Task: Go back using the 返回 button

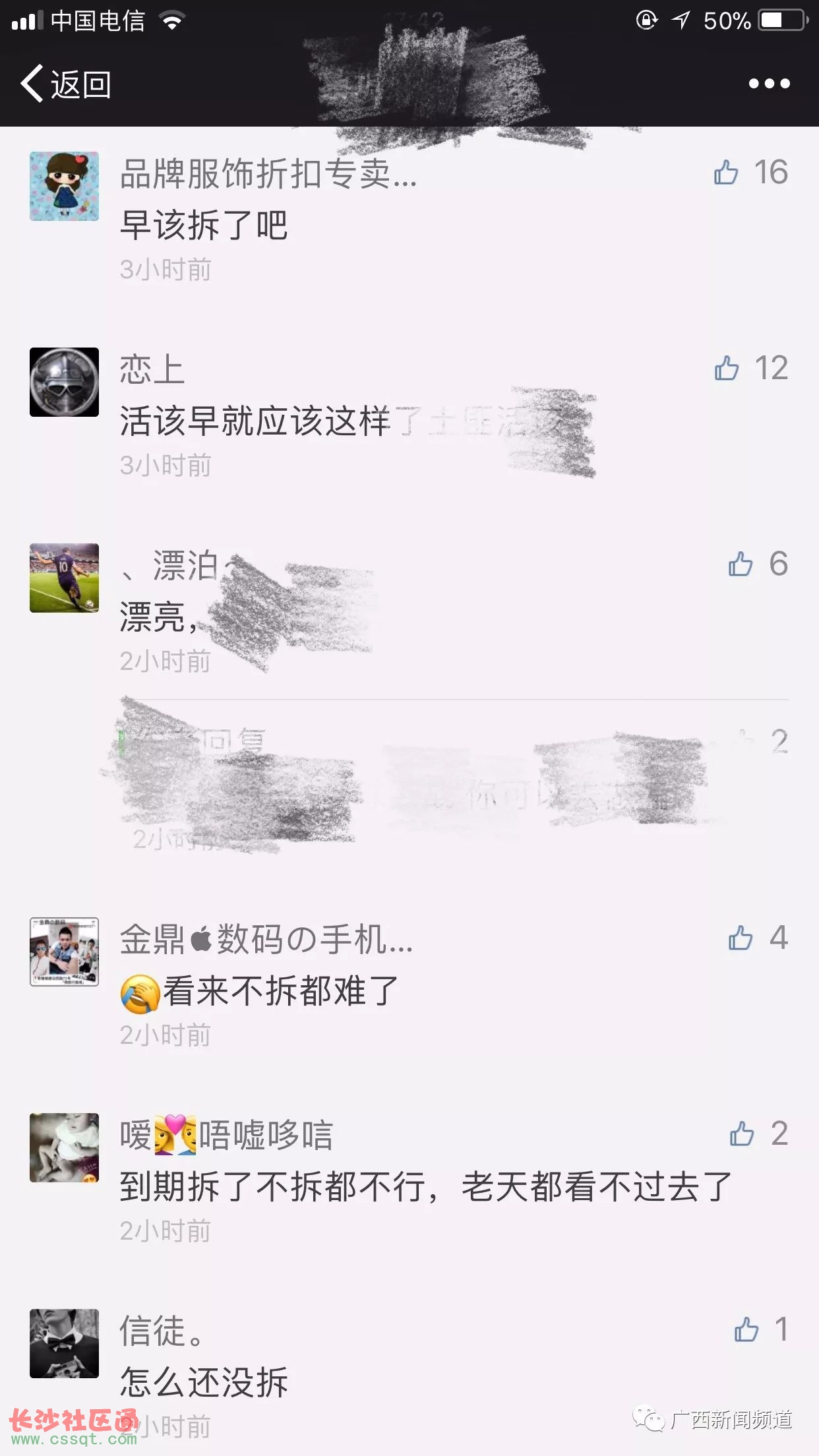Action: [66, 84]
